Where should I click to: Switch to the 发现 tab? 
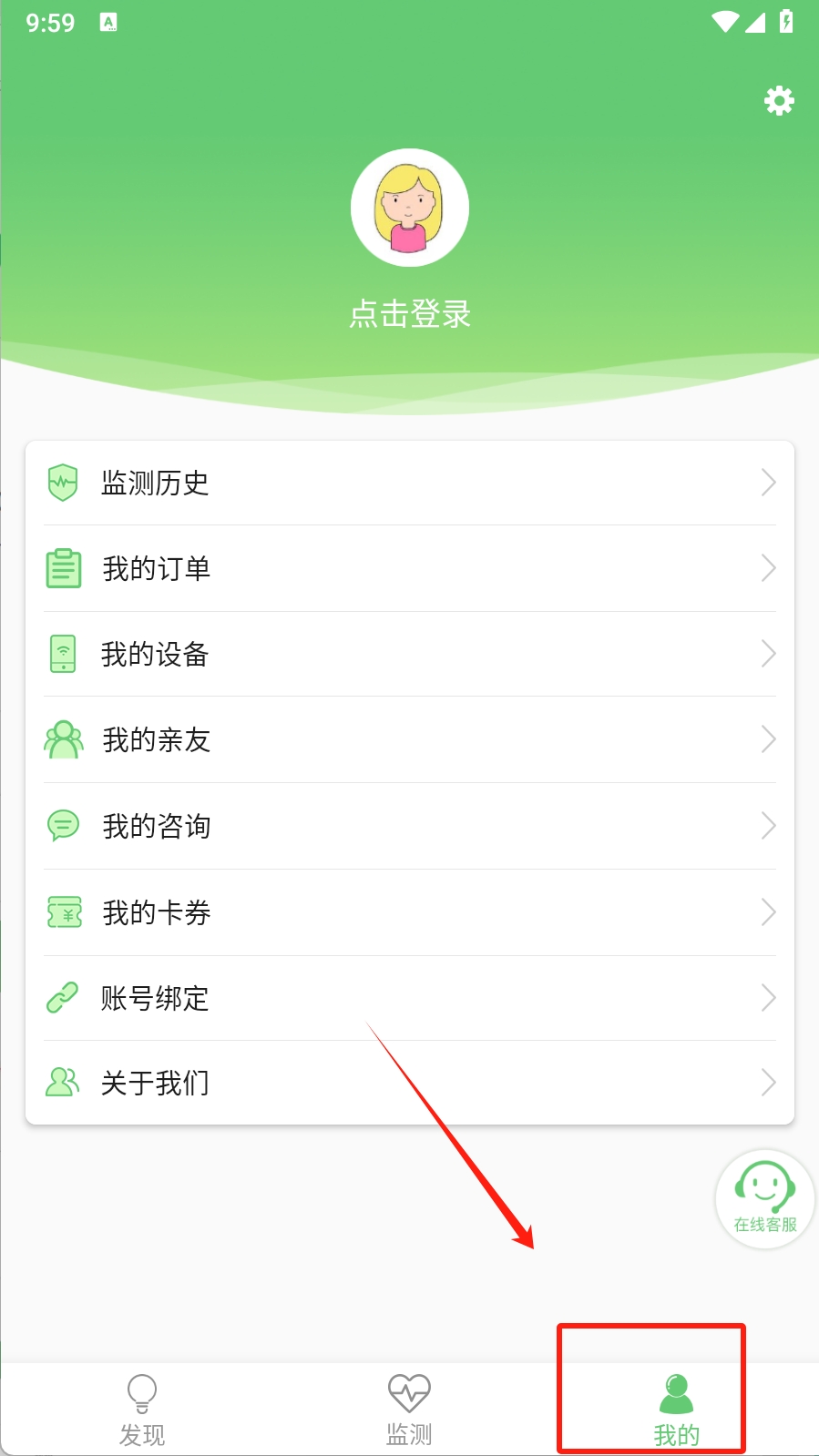coord(142,1410)
